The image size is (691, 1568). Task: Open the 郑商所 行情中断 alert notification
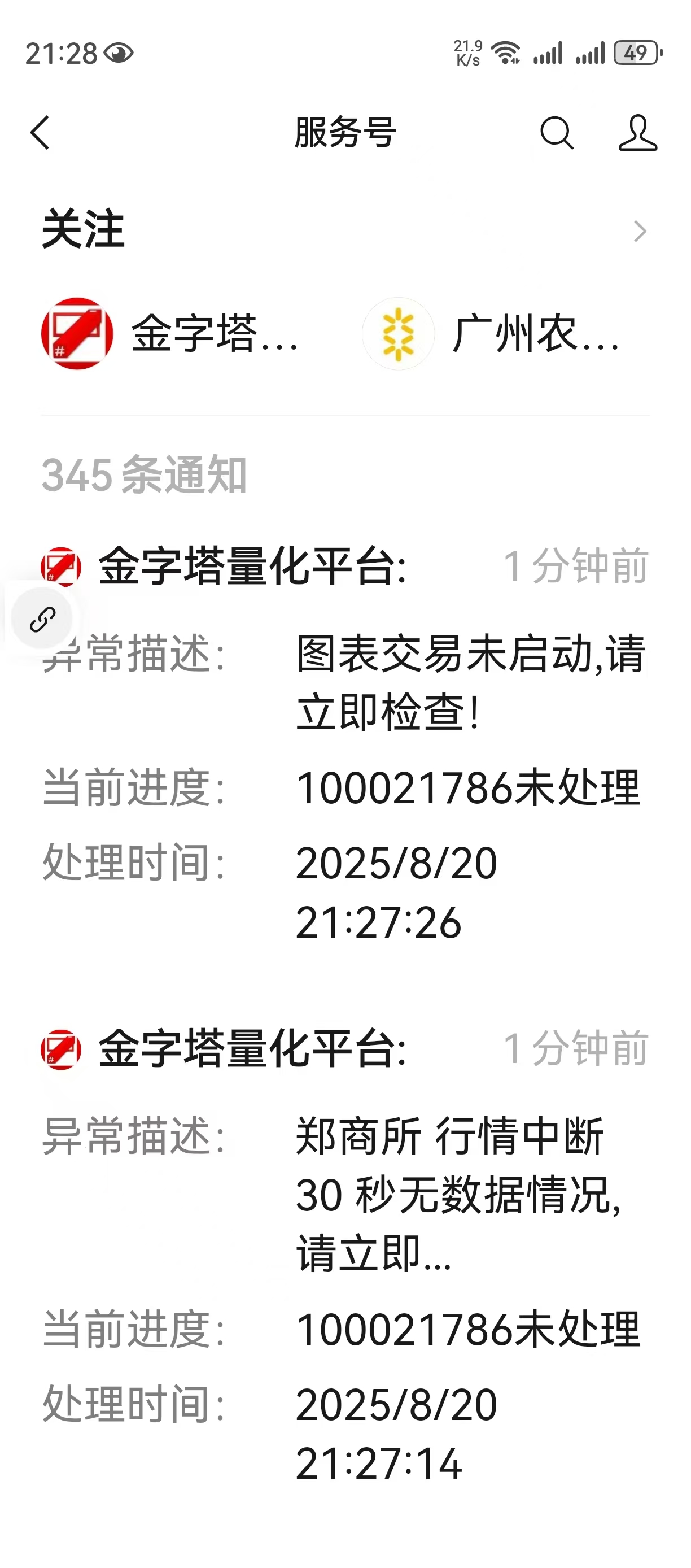click(456, 1193)
